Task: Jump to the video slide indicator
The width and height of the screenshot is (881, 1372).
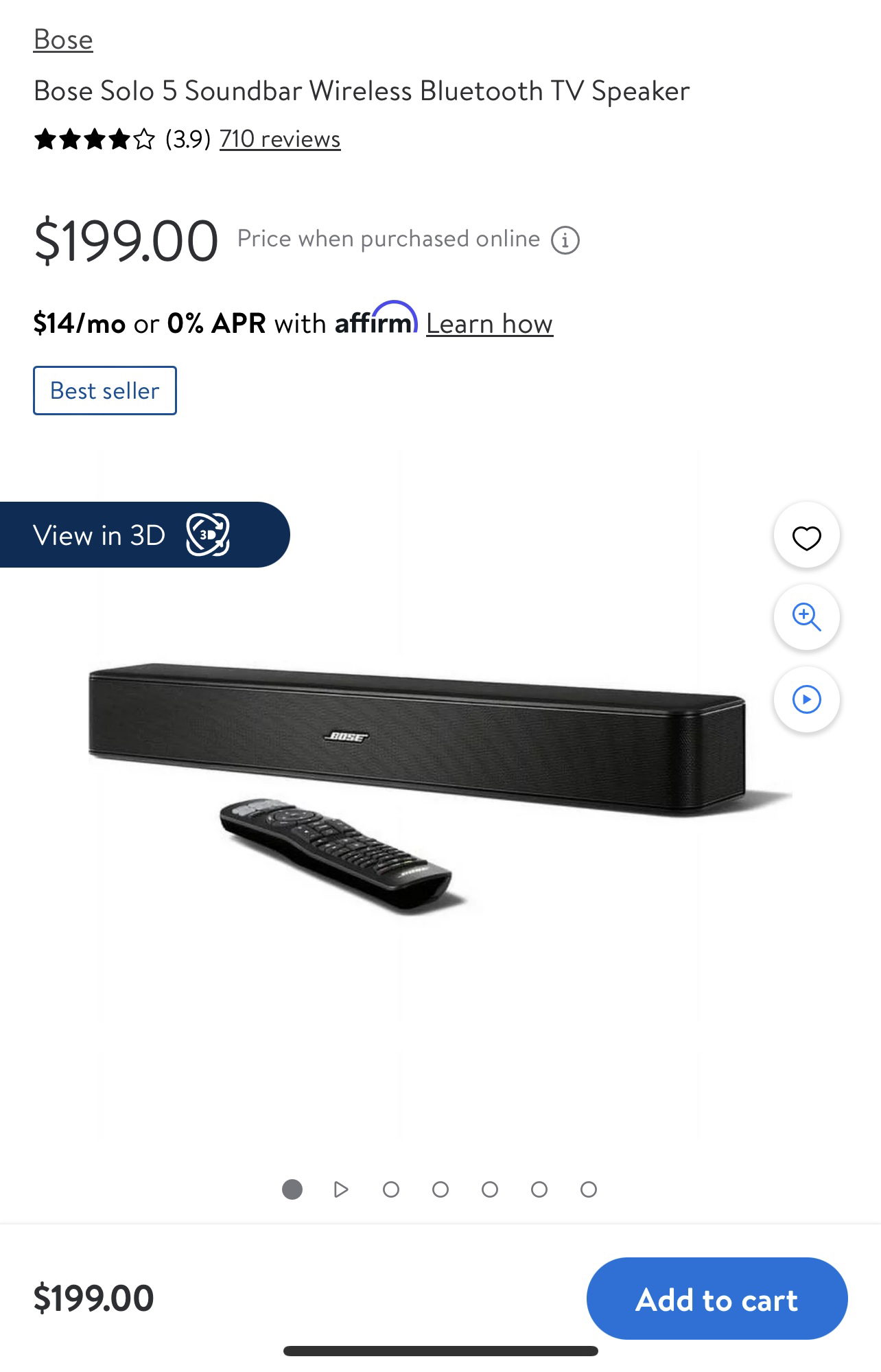Action: pyautogui.click(x=341, y=1189)
